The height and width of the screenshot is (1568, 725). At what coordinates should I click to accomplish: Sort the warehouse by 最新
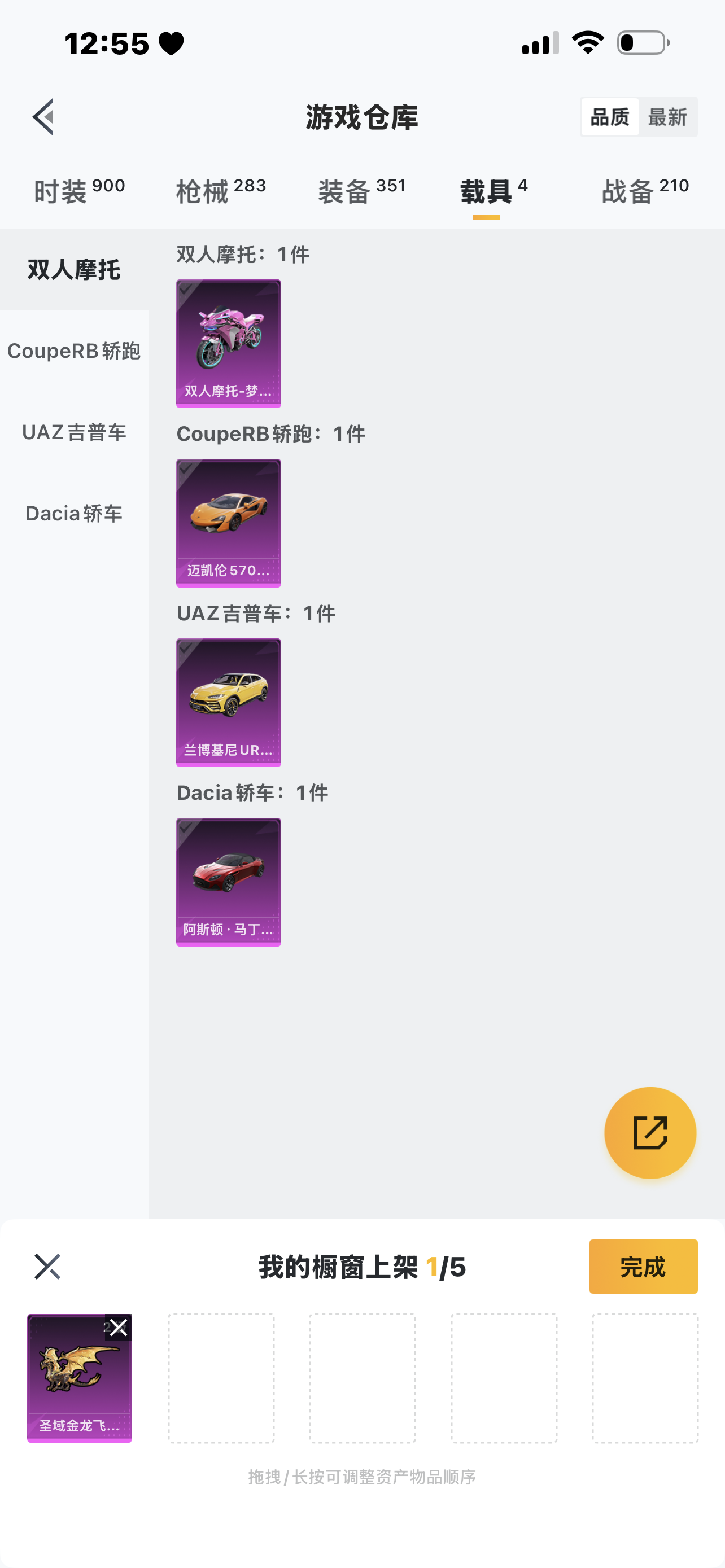(667, 117)
